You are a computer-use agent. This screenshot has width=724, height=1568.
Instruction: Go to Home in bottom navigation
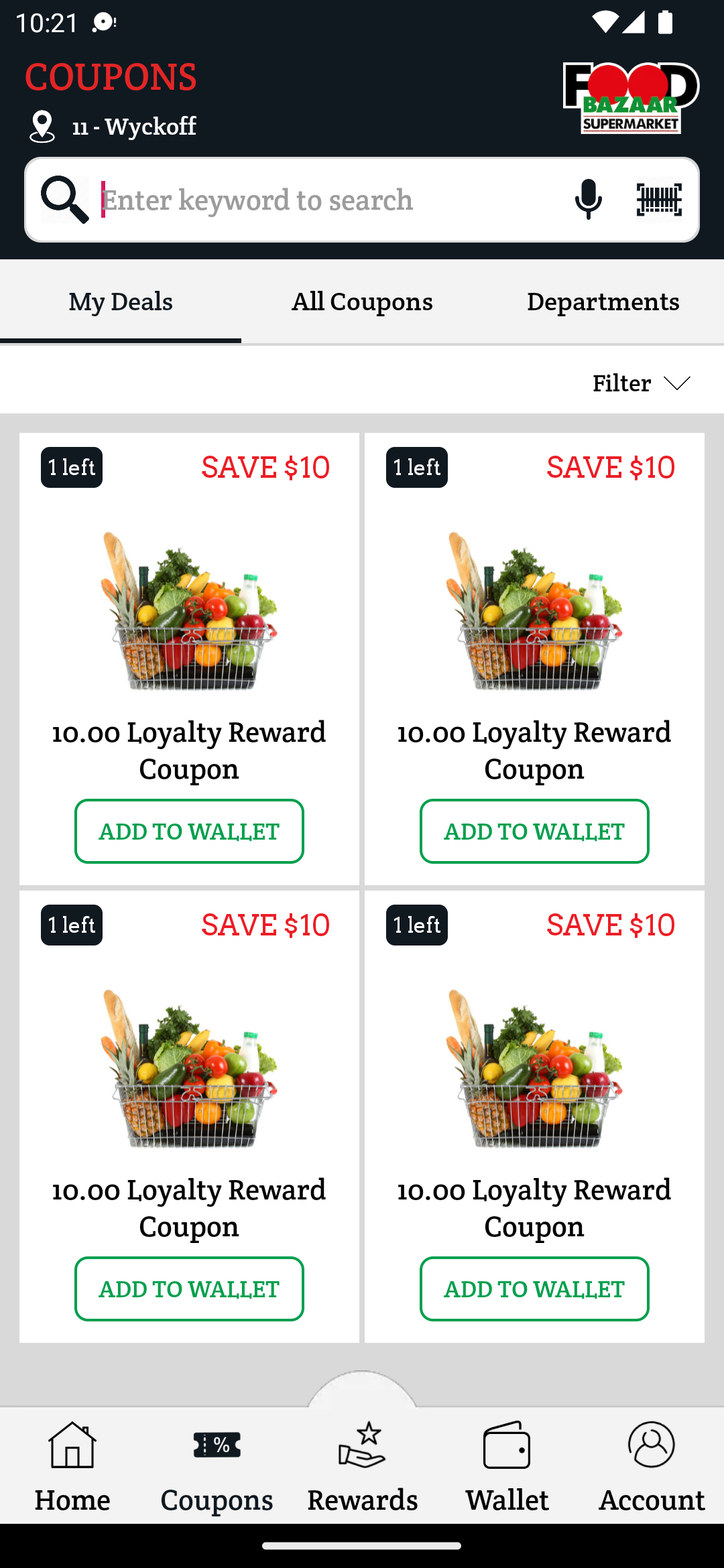[x=72, y=1465]
